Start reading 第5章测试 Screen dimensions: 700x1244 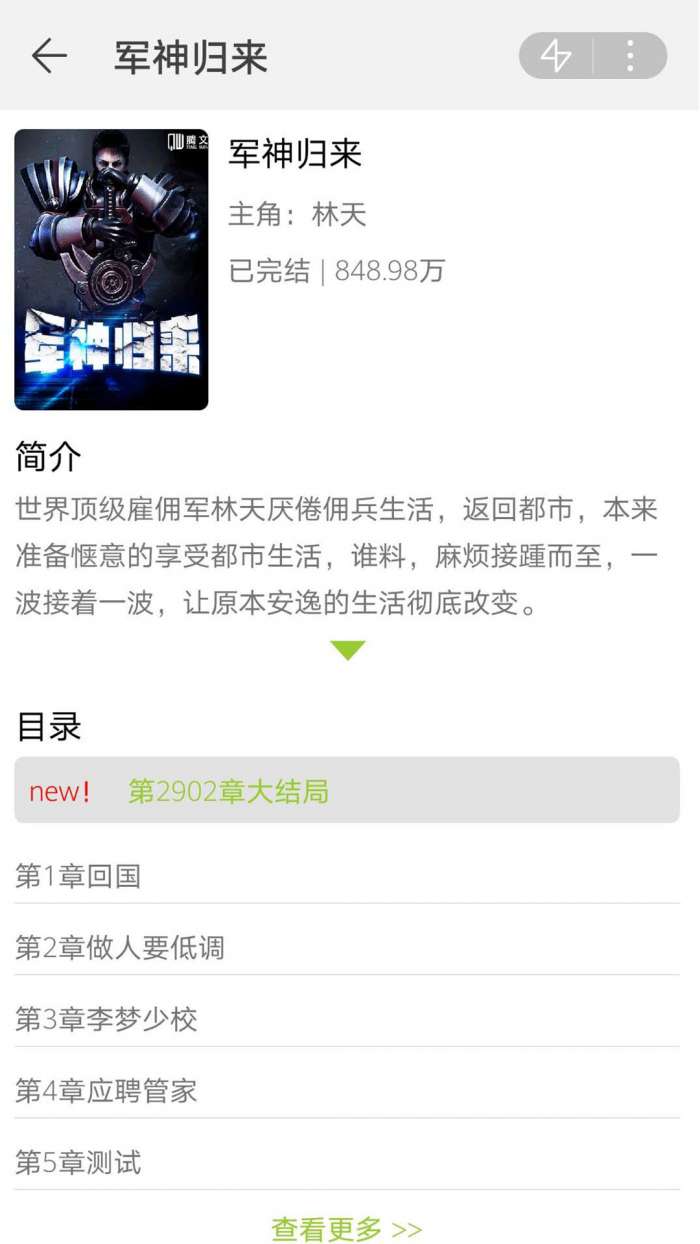[346, 1162]
